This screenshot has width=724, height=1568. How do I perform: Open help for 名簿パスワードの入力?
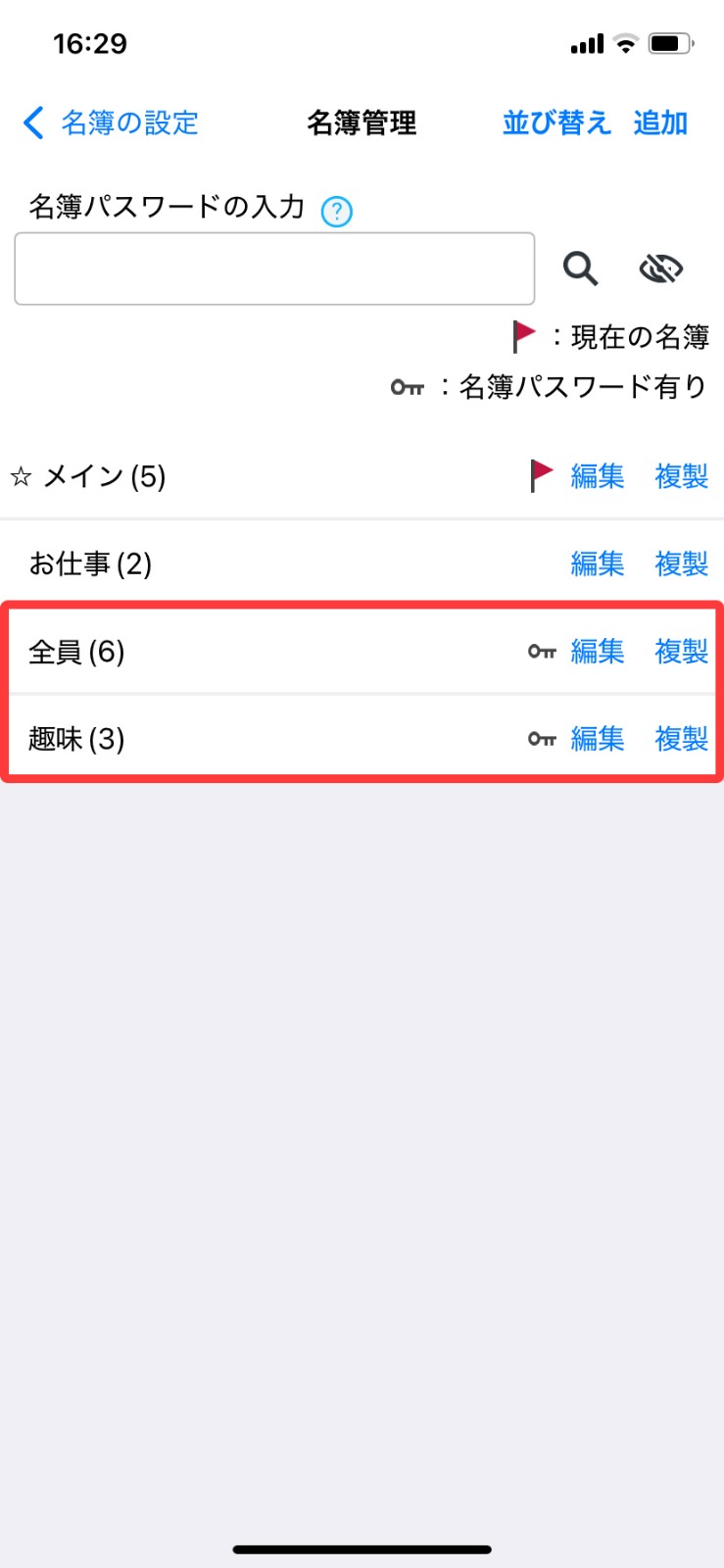[337, 211]
